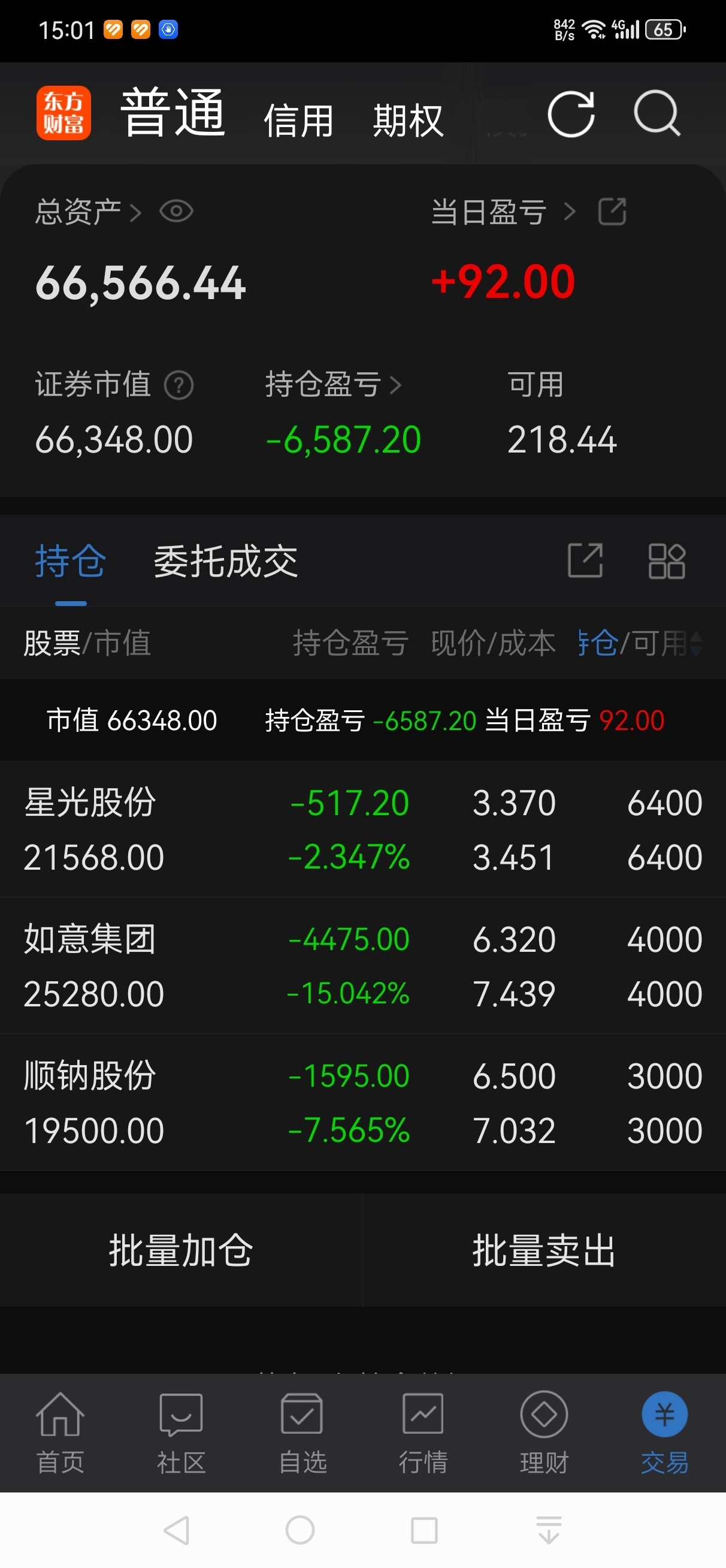Viewport: 726px width, 1568px height.
Task: Refresh the account data
Action: (x=570, y=114)
